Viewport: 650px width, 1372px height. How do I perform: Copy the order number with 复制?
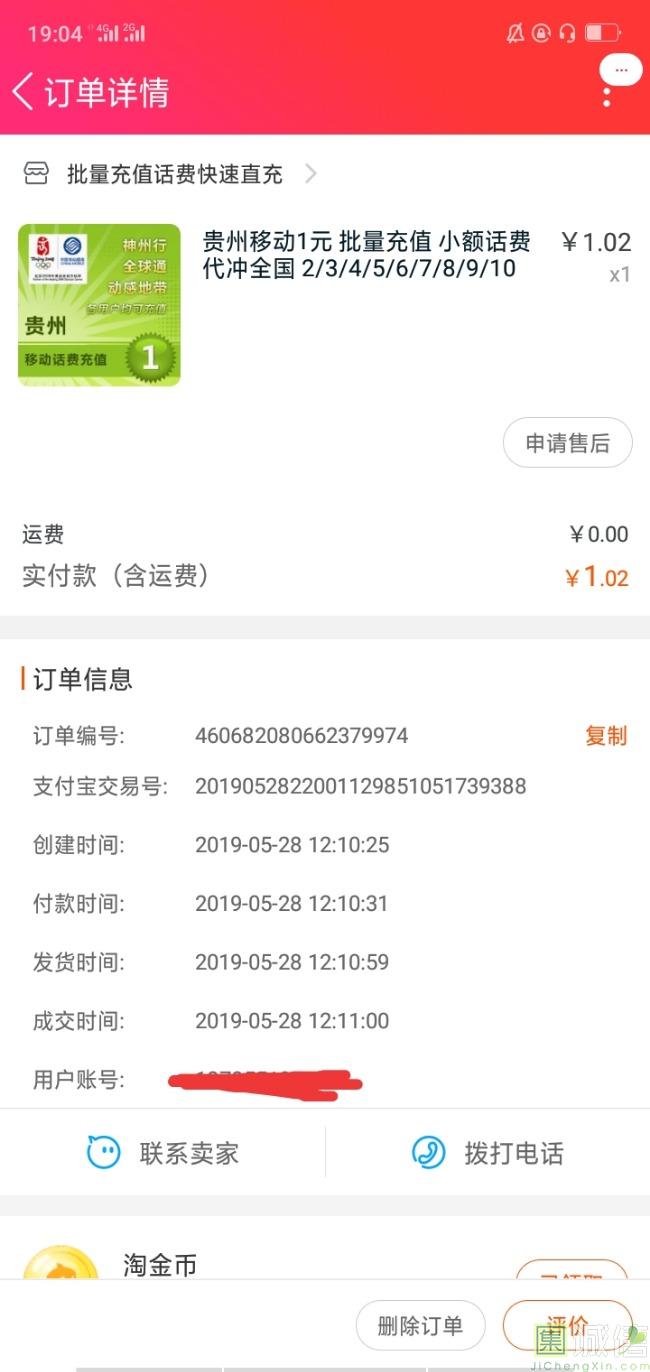pyautogui.click(x=605, y=736)
